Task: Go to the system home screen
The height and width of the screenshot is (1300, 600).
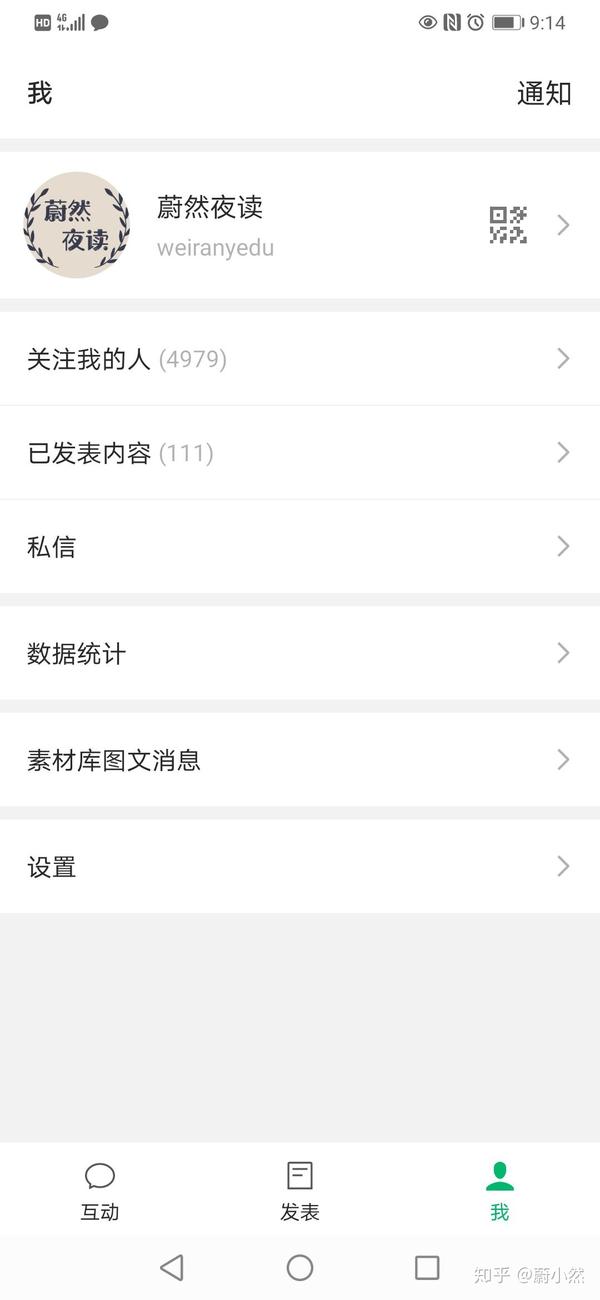Action: click(x=300, y=1268)
